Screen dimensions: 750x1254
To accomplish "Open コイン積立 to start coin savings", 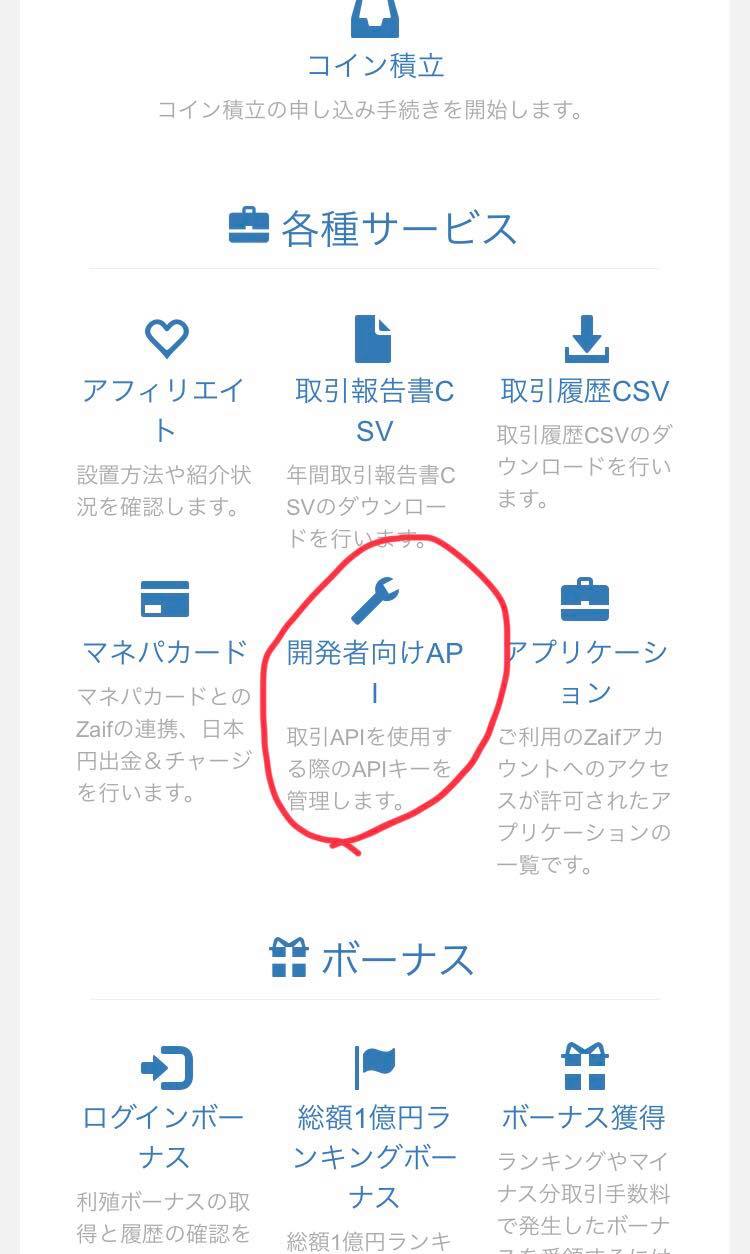I will (375, 65).
